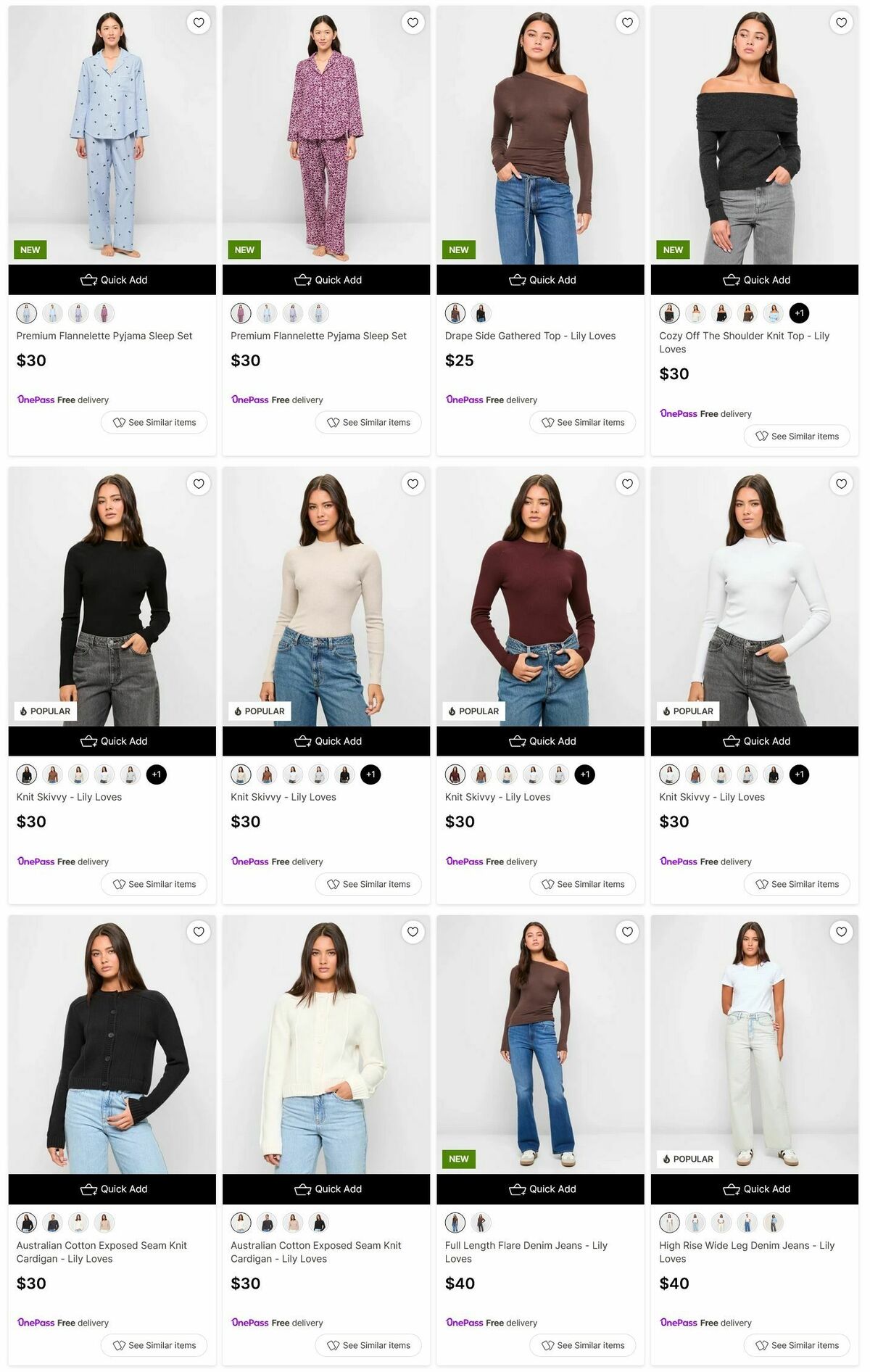Select the brown color swatch on the black Knit Skivvy
This screenshot has width=870, height=1372.
click(x=51, y=774)
